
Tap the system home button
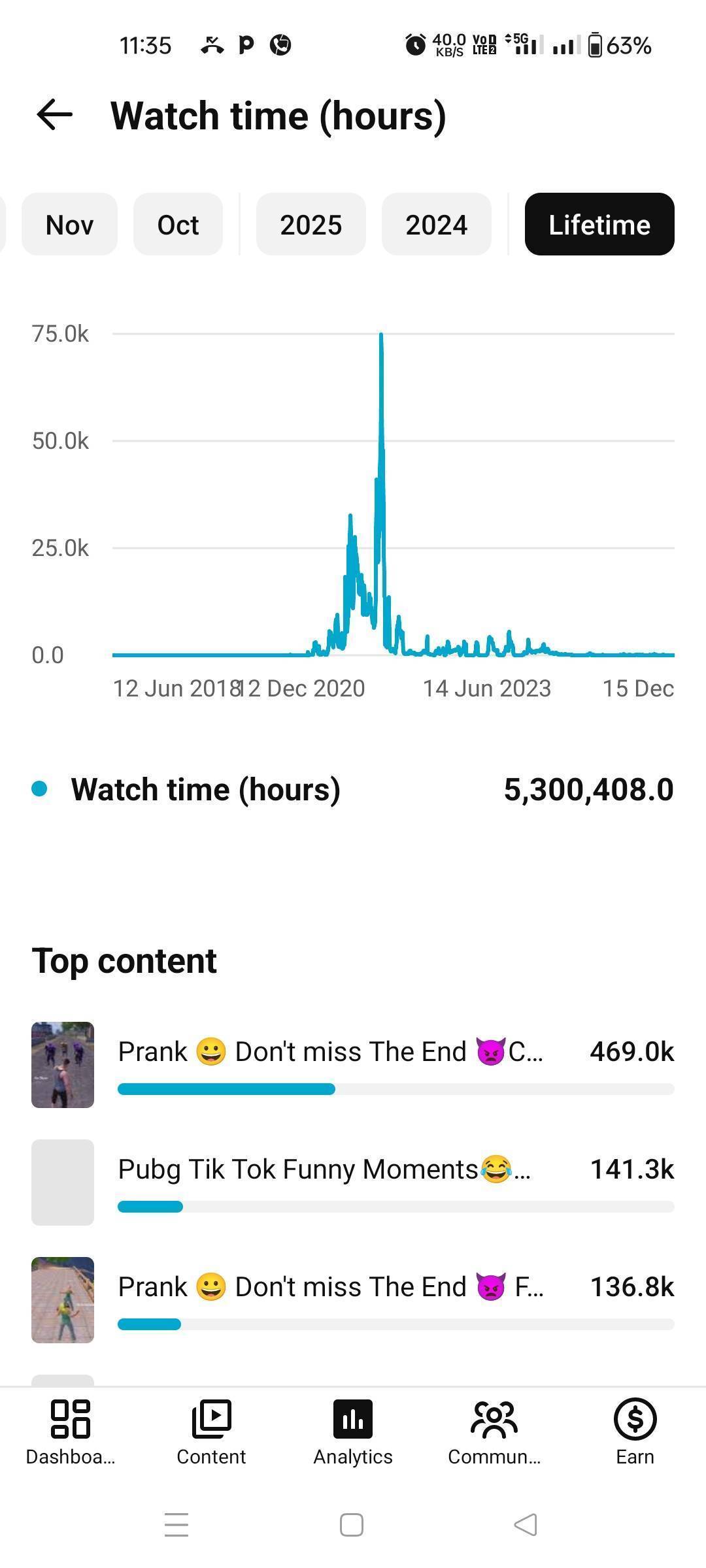[x=352, y=1525]
